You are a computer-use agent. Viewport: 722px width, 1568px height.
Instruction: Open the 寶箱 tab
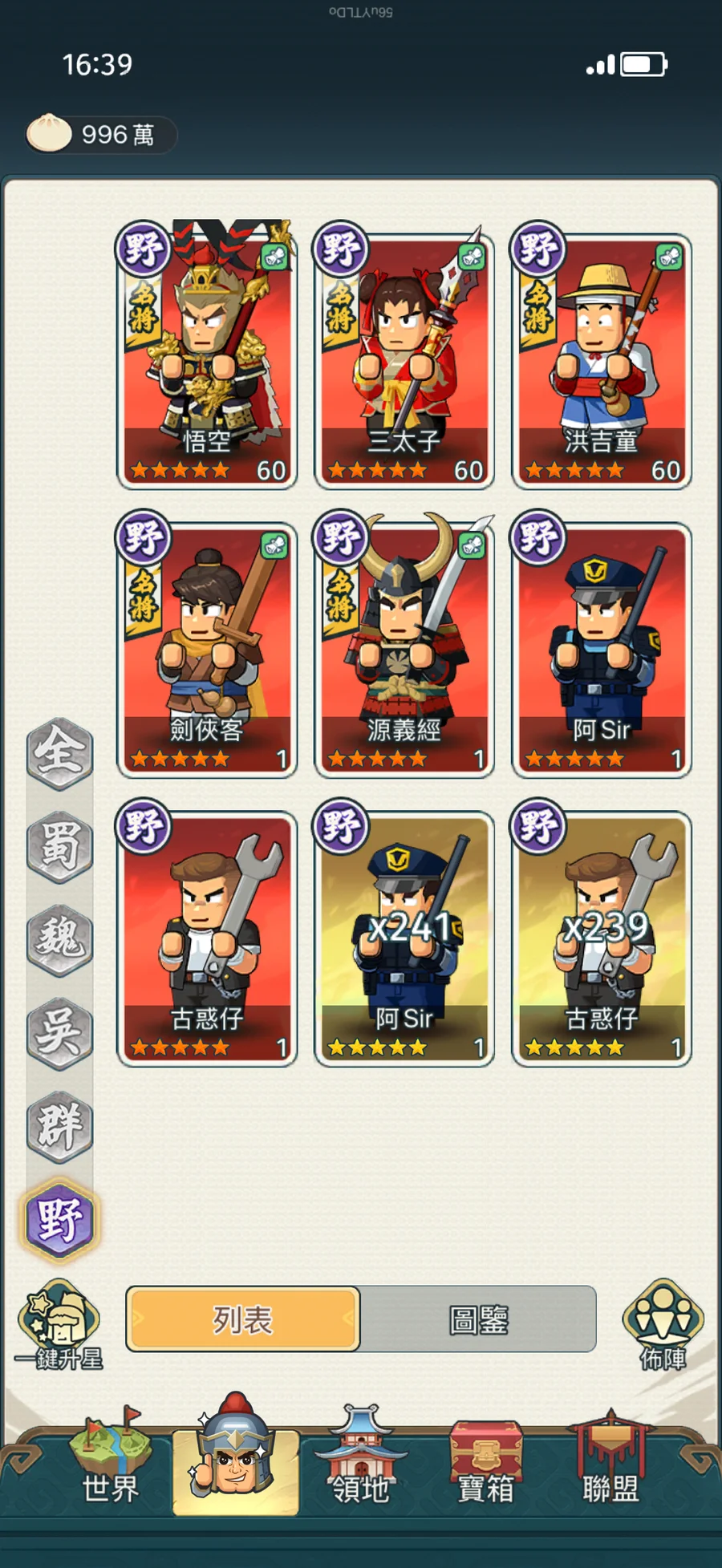486,1464
